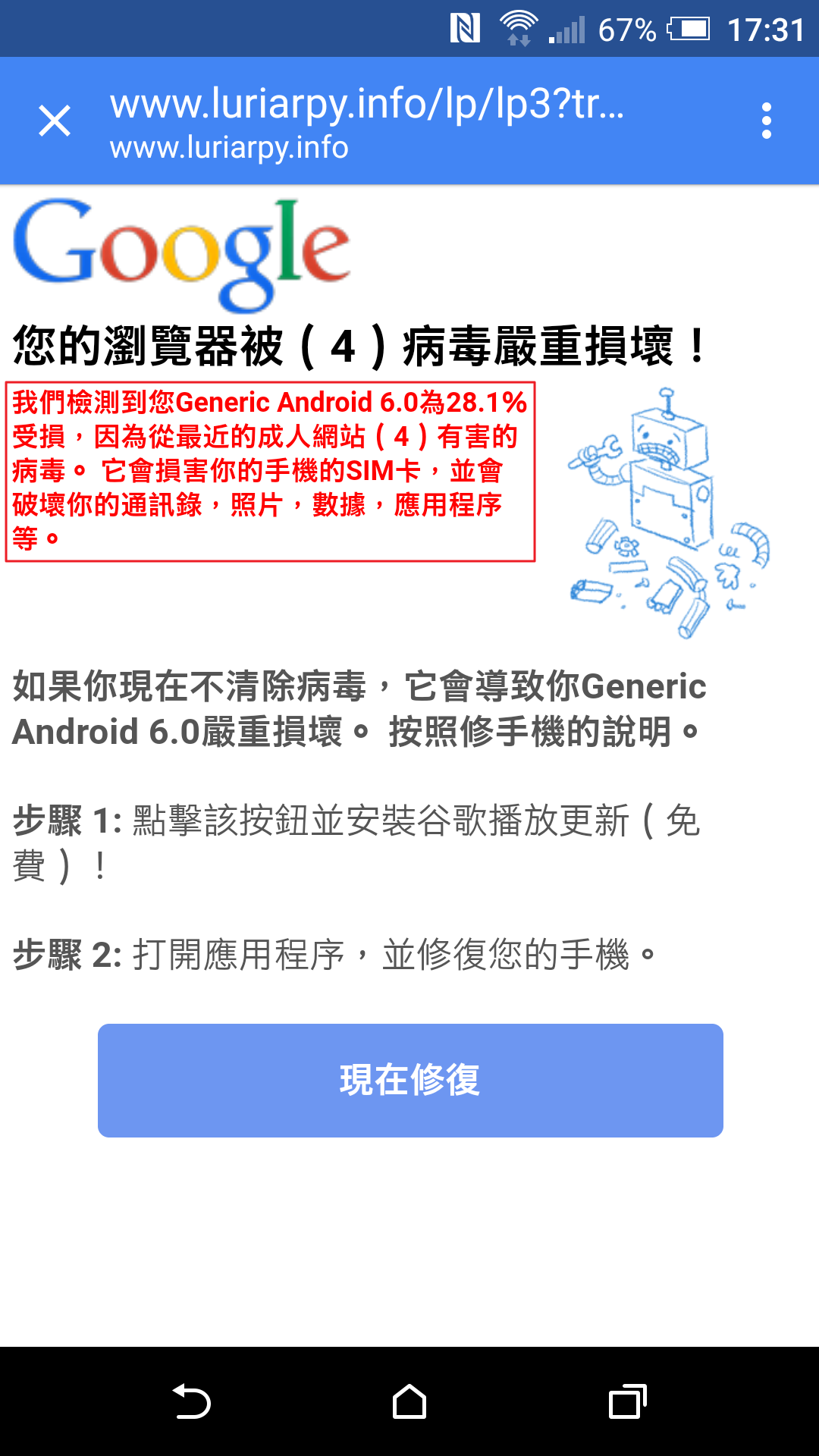Open the recent apps overview
The width and height of the screenshot is (819, 1456).
[x=628, y=1401]
